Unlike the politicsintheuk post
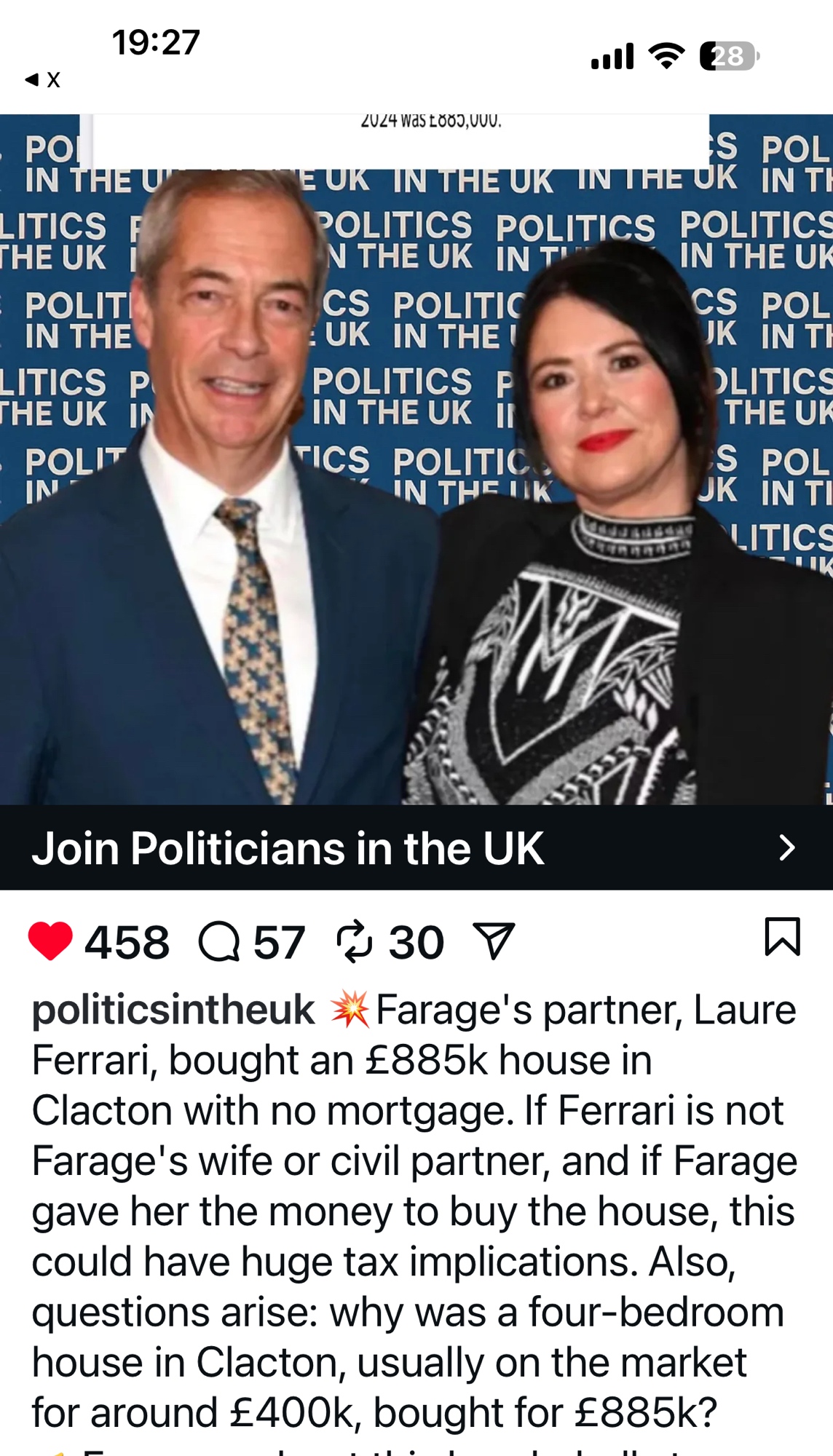Screen dimensions: 833x1456 [50, 941]
